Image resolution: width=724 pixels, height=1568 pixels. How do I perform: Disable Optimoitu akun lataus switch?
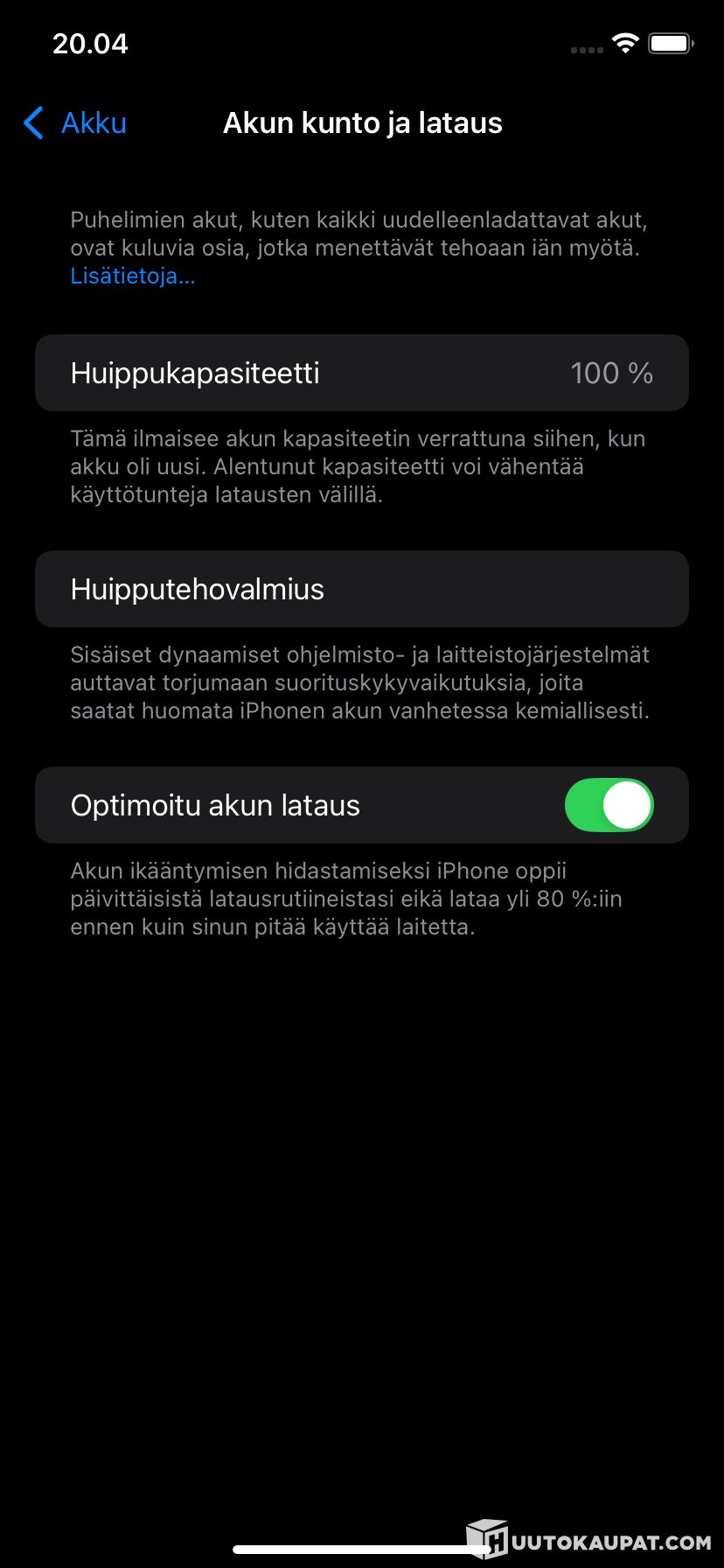[x=609, y=805]
